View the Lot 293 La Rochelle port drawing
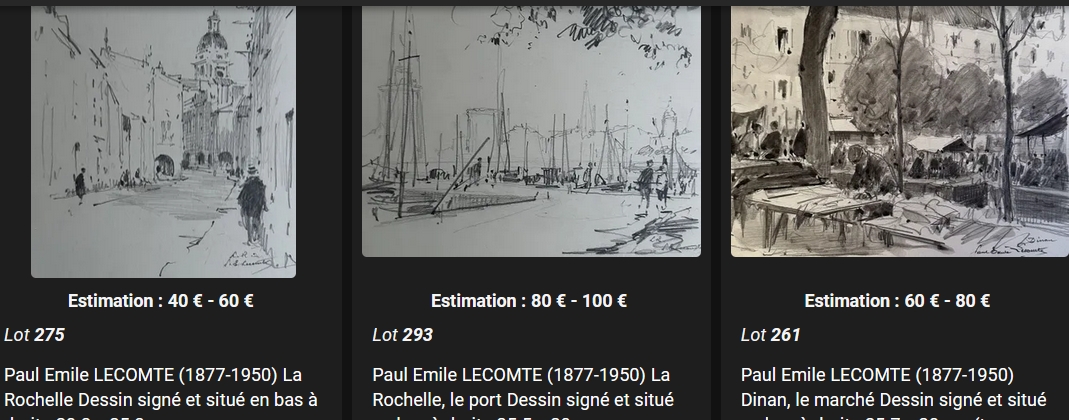The width and height of the screenshot is (1069, 420). click(x=531, y=130)
